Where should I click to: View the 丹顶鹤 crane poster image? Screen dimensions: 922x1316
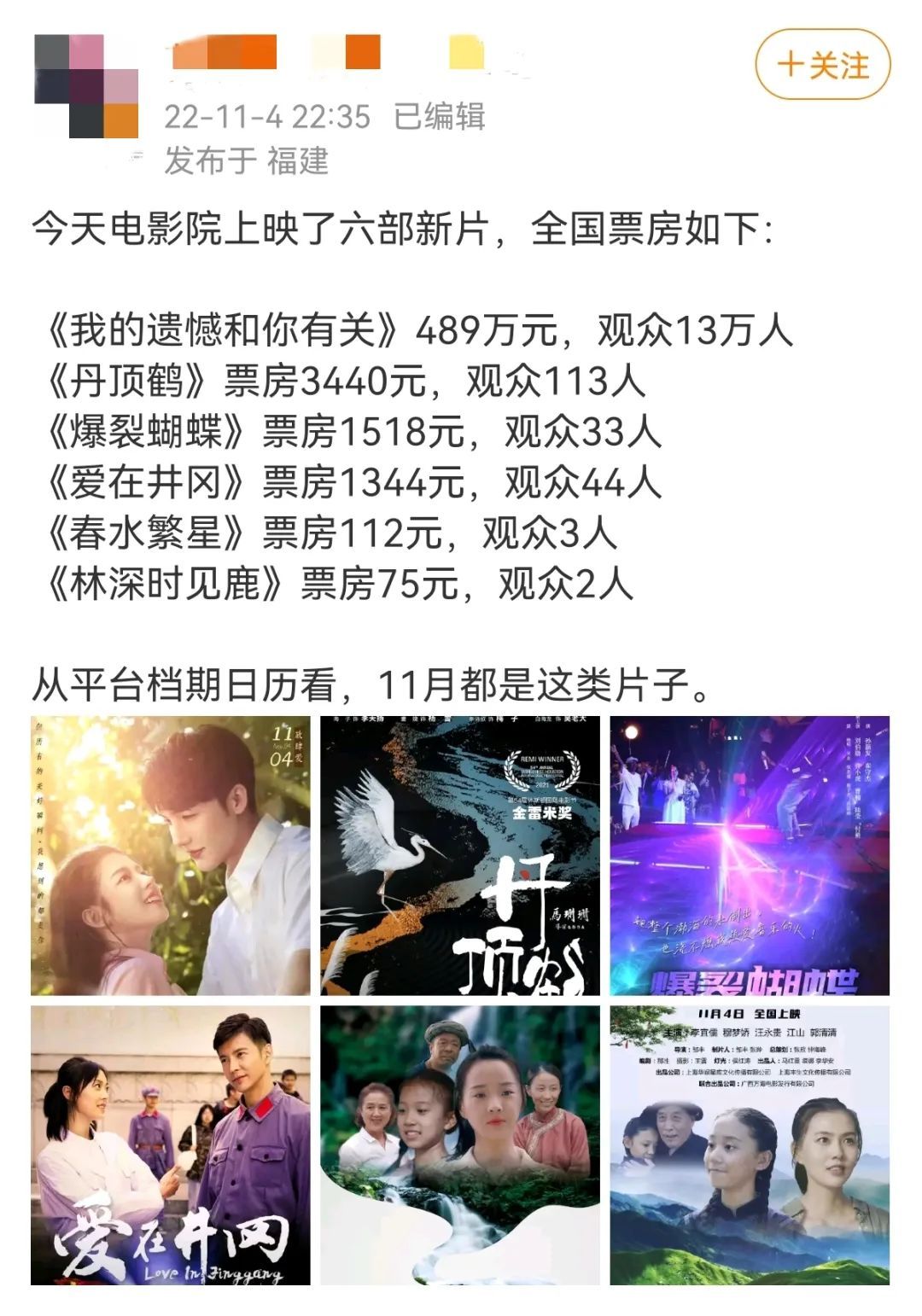[x=460, y=855]
